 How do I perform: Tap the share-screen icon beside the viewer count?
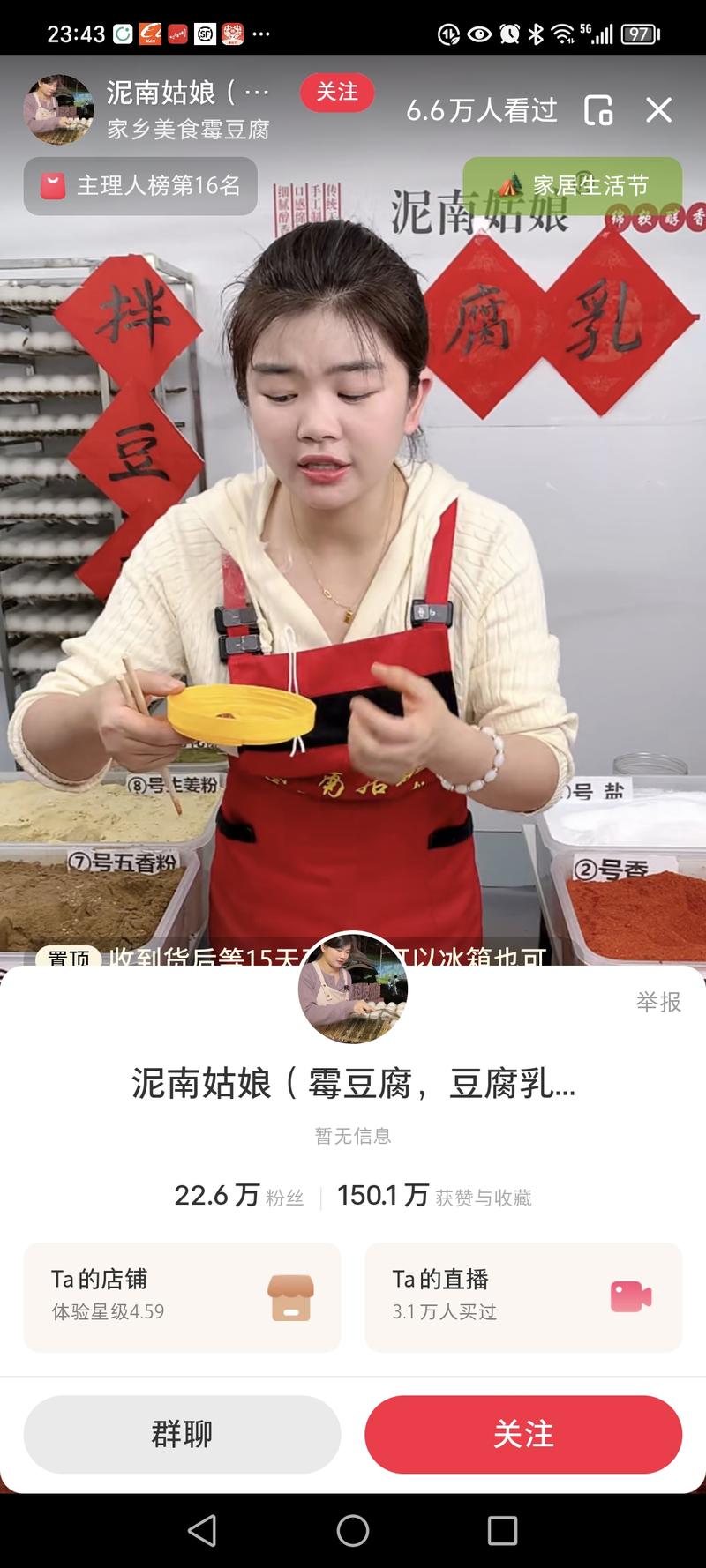tap(598, 110)
